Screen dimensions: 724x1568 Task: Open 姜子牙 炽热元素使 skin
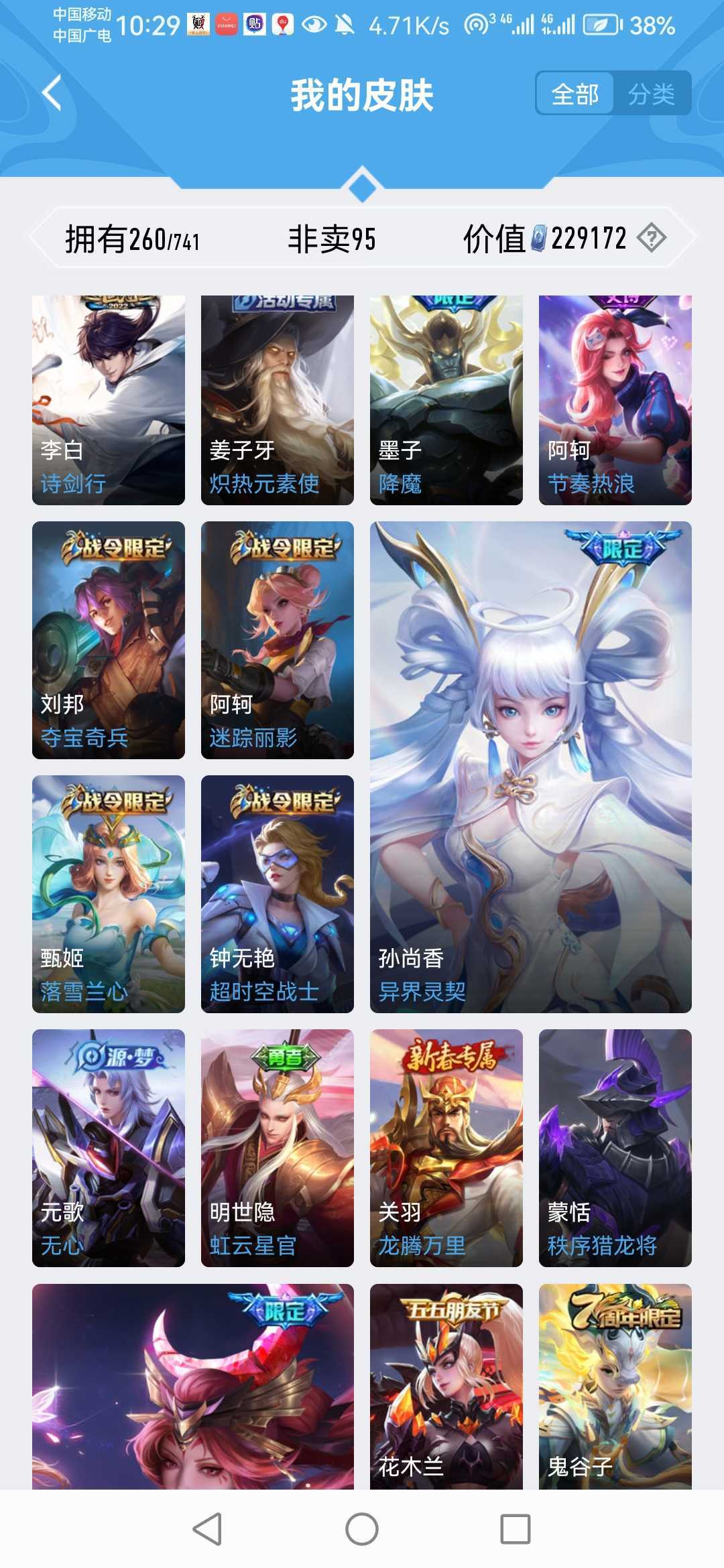(x=278, y=400)
